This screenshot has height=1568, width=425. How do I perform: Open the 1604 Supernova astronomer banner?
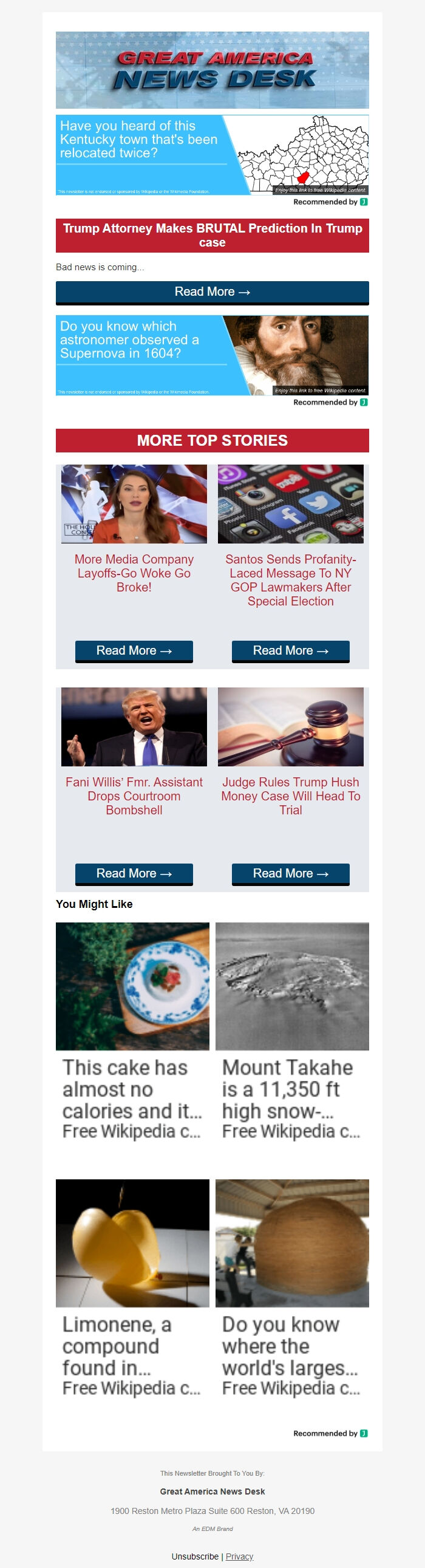pos(212,355)
